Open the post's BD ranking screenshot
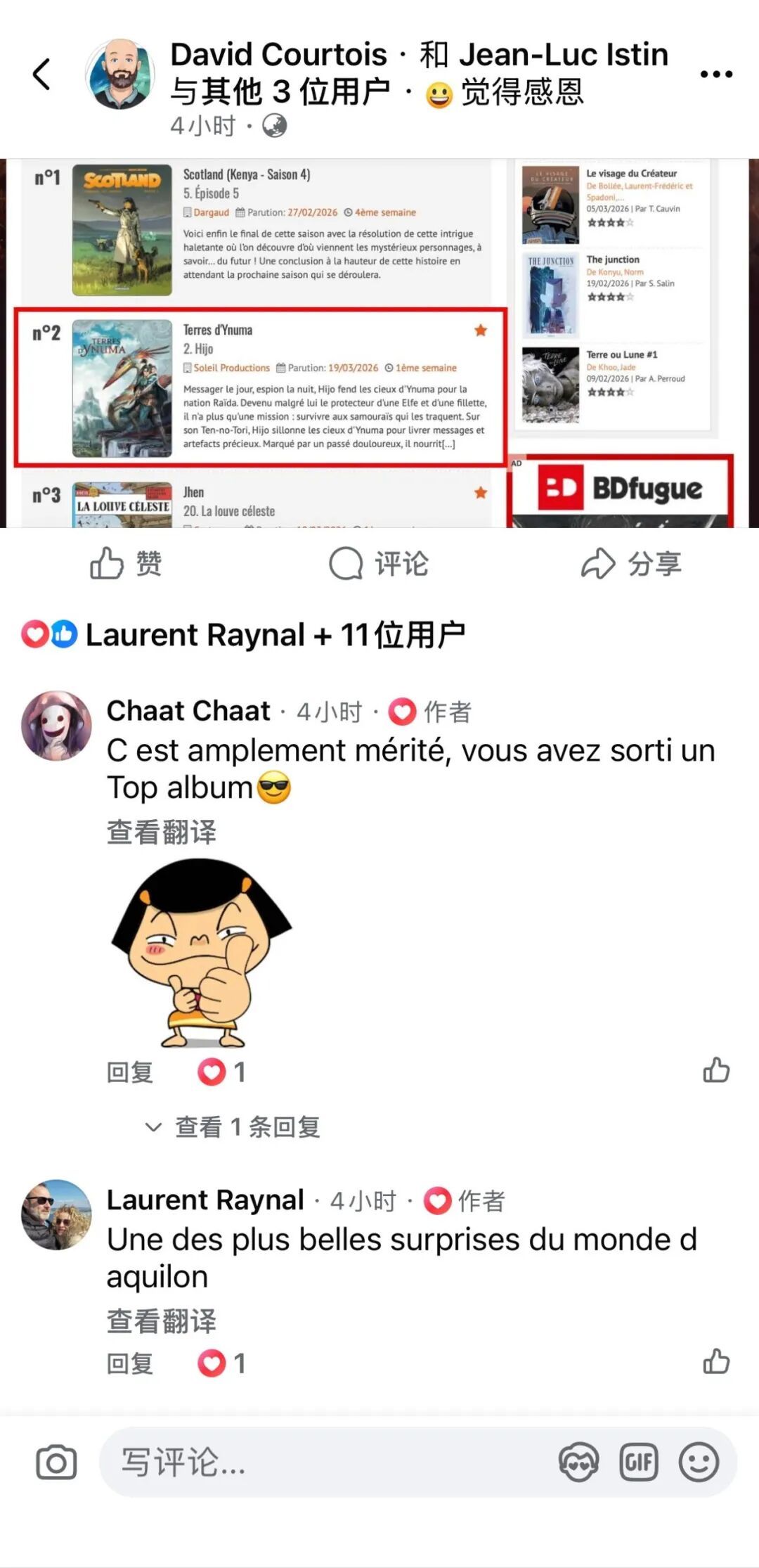This screenshot has height=1568, width=759. point(379,343)
